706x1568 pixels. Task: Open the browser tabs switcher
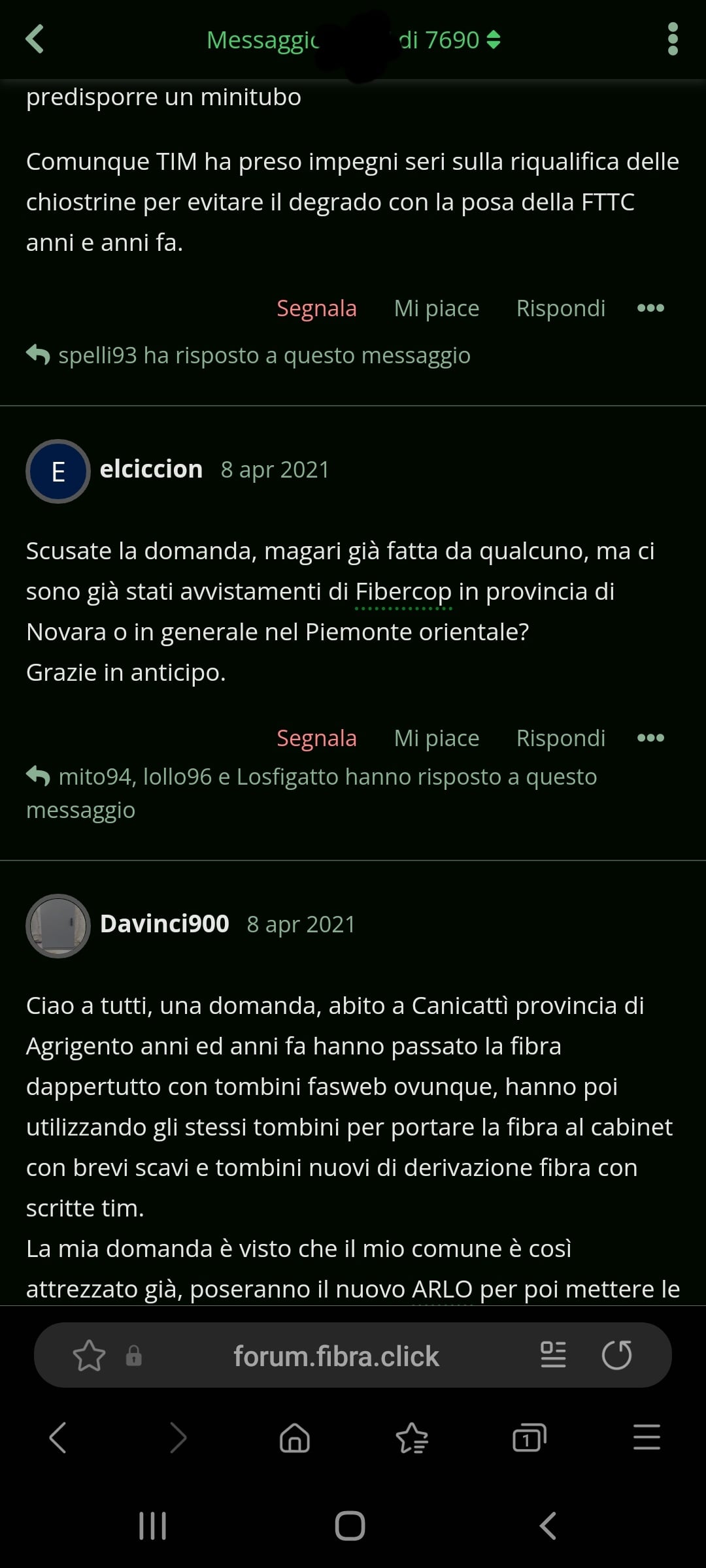[x=529, y=1438]
